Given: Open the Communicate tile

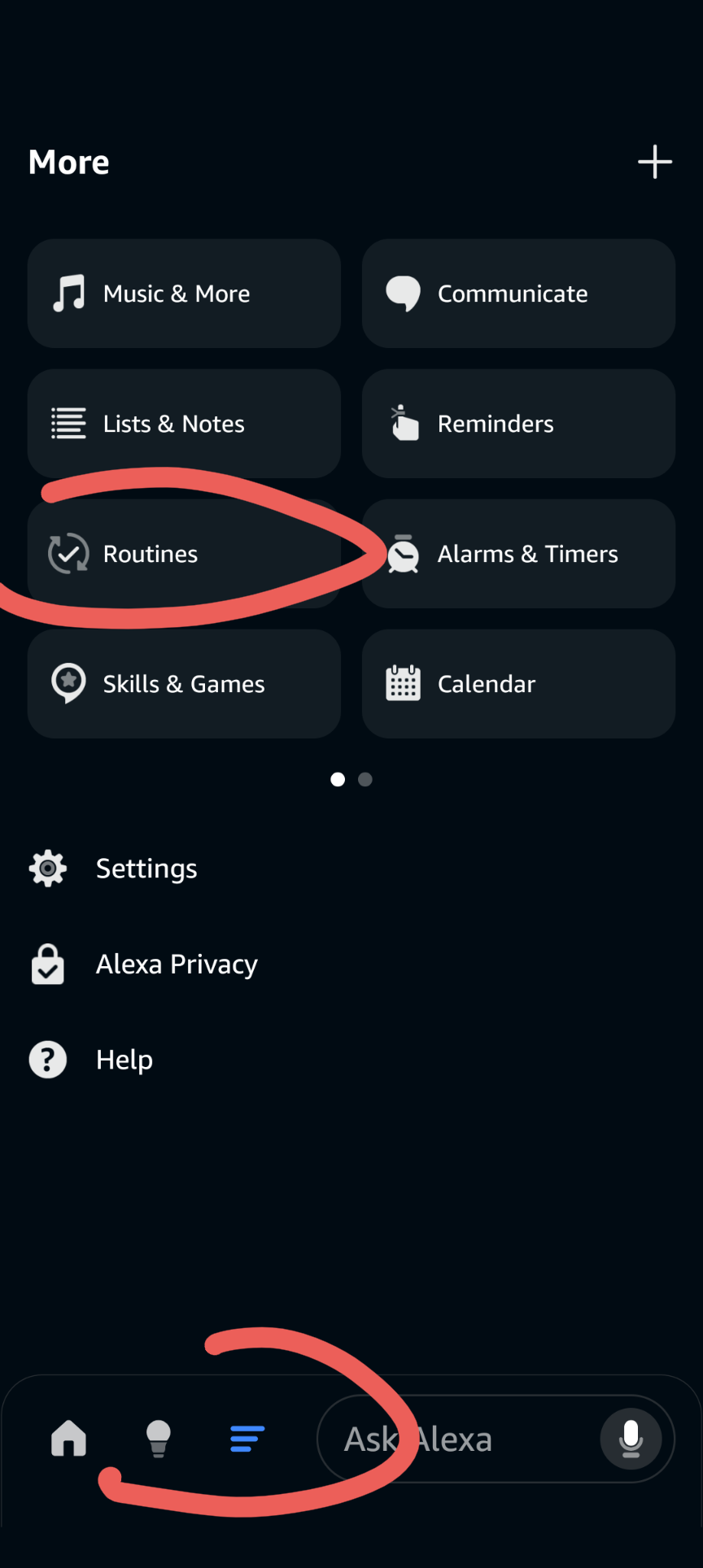Looking at the screenshot, I should [518, 294].
